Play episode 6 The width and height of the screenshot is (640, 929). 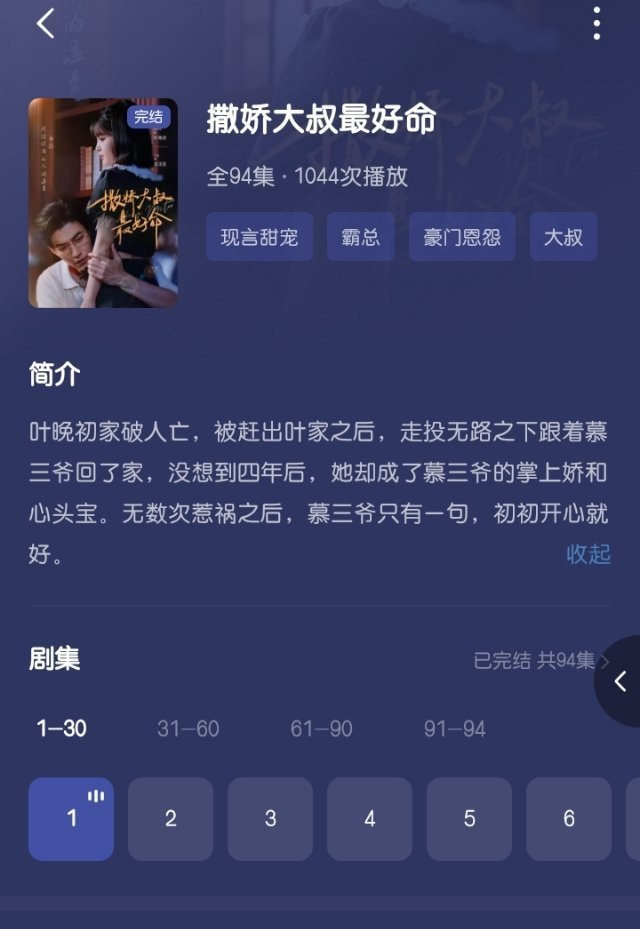click(x=568, y=819)
